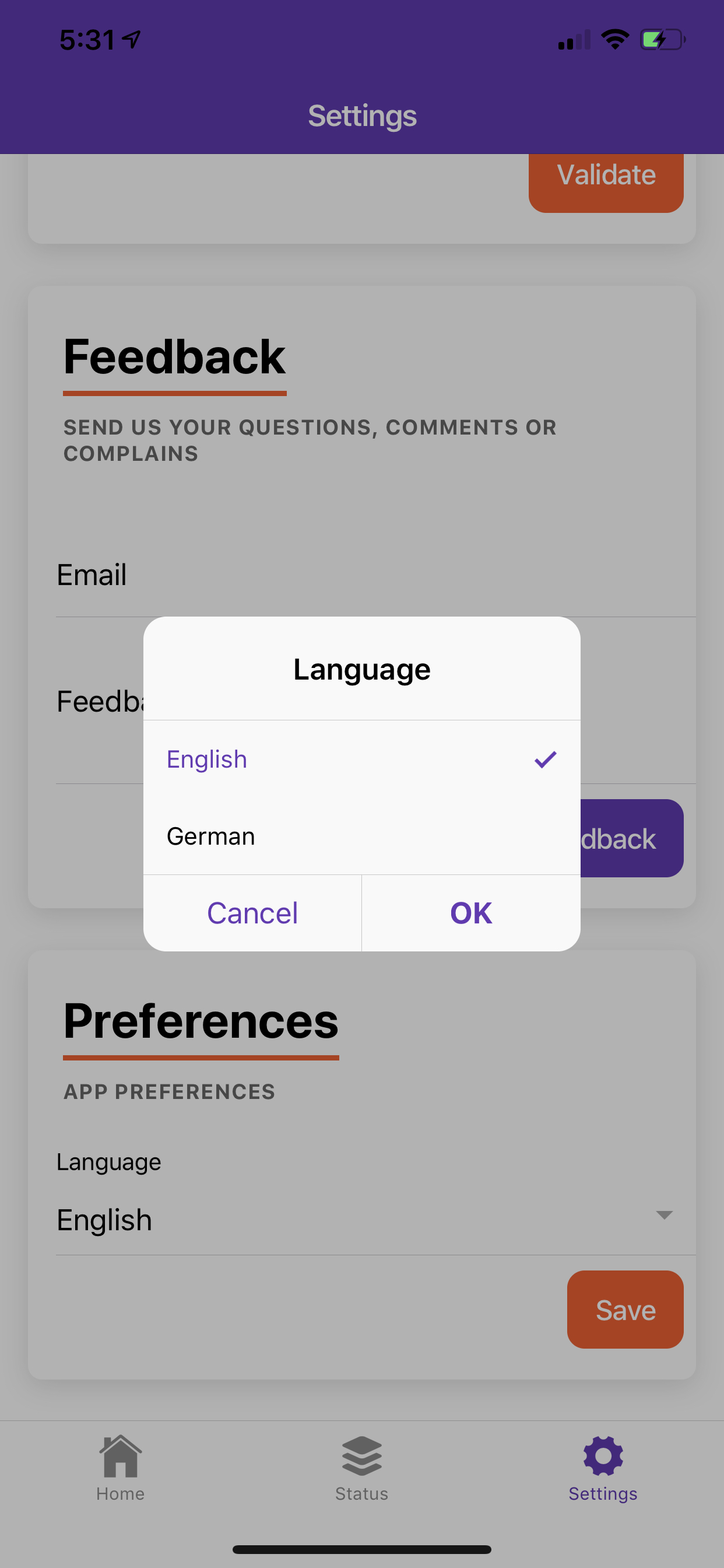Screen dimensions: 724x1568
Task: Select English in the Language dialog
Action: [x=361, y=759]
